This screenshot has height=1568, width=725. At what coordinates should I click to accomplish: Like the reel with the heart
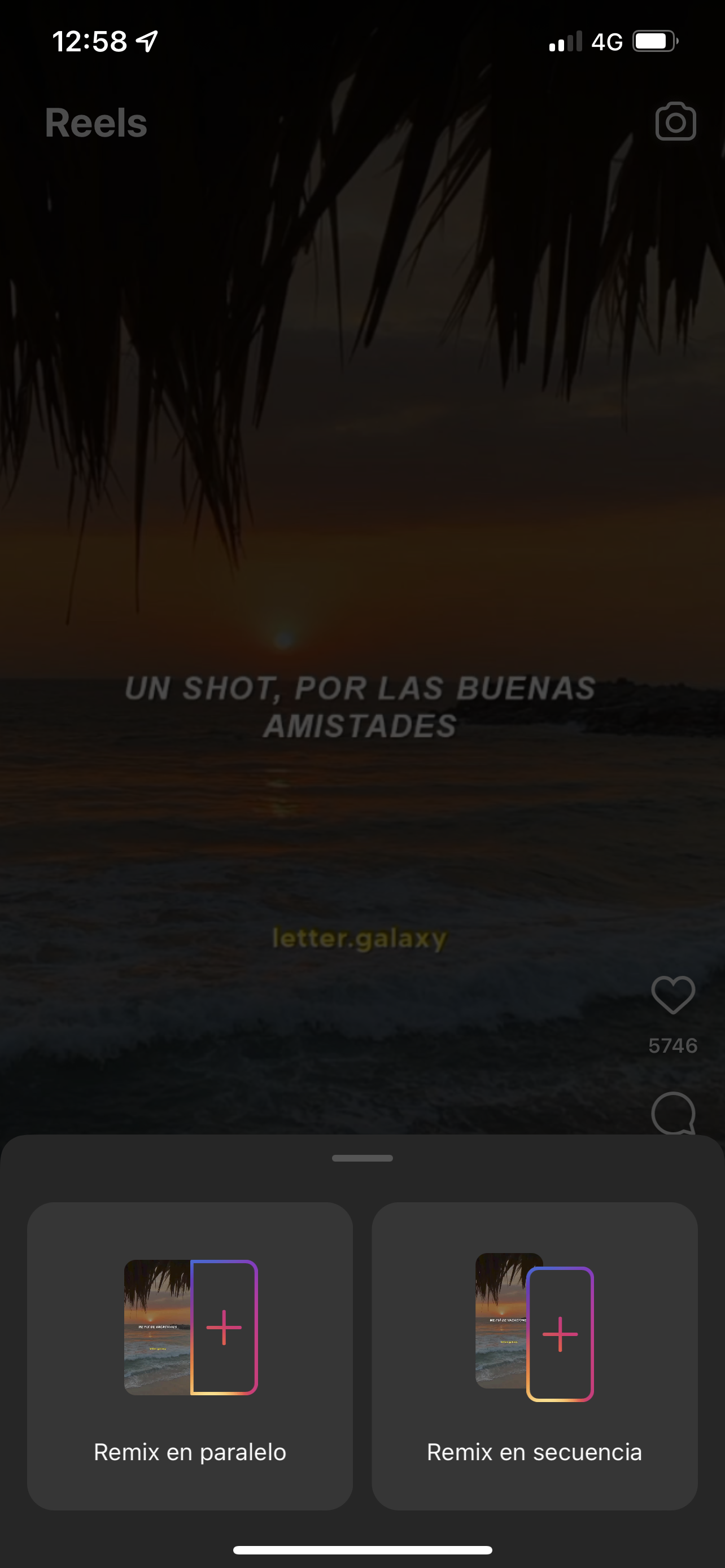click(x=672, y=994)
